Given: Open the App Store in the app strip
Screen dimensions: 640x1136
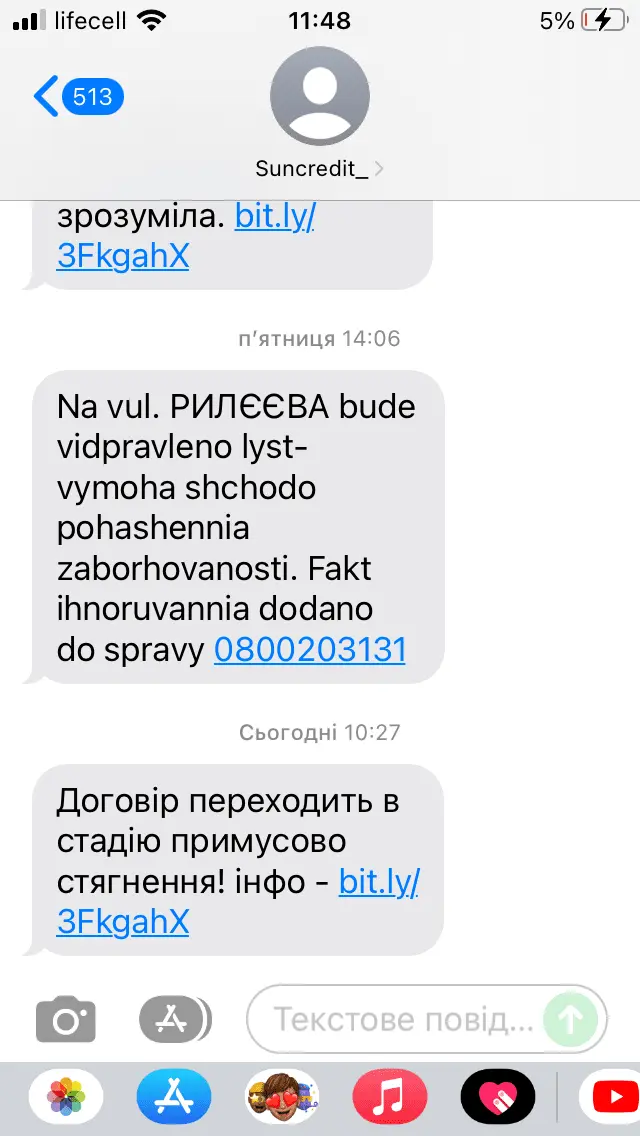Looking at the screenshot, I should click(x=174, y=1098).
